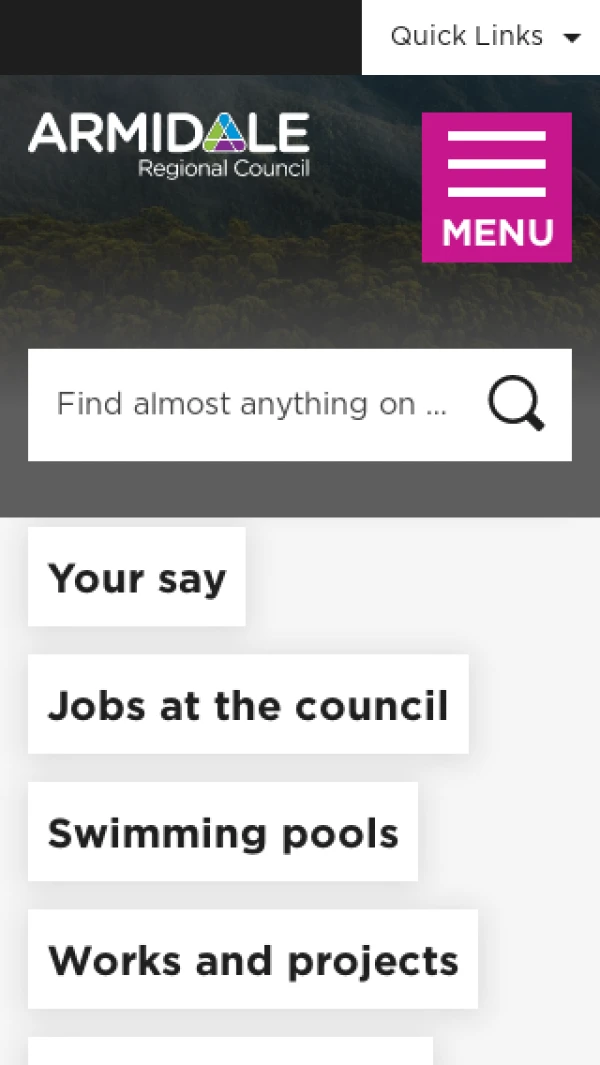View Jobs at the council
The height and width of the screenshot is (1065, 600).
pos(248,704)
